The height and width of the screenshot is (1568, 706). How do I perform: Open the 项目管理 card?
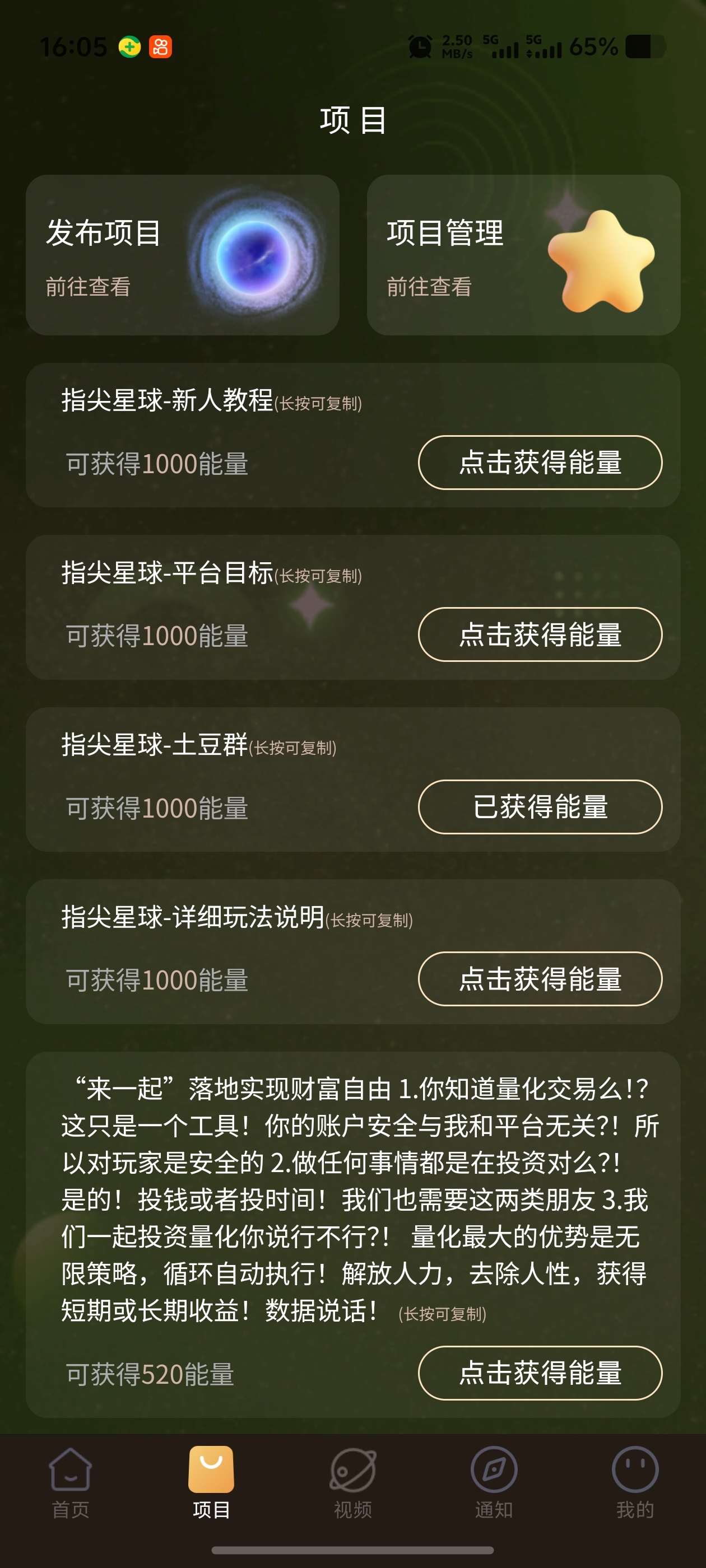click(x=523, y=255)
